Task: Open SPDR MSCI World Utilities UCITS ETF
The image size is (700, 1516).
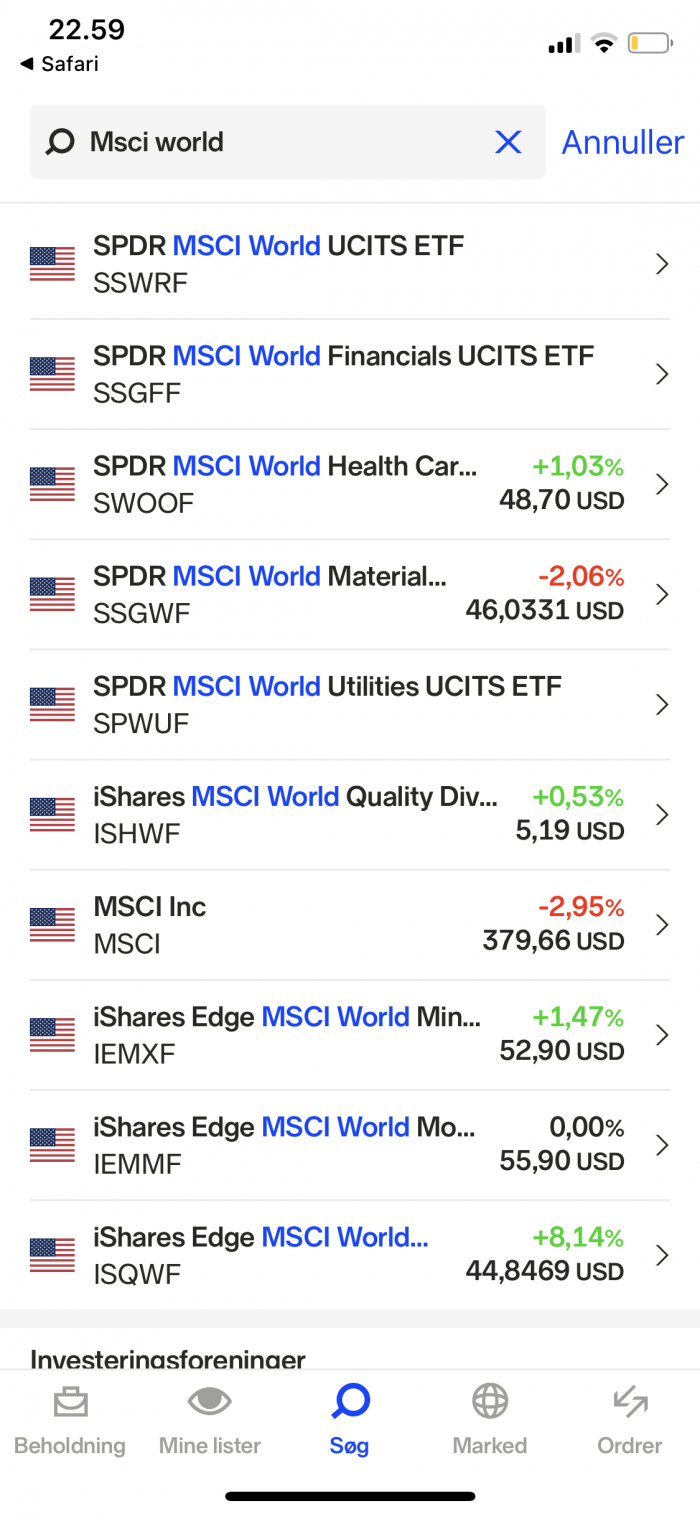Action: tap(350, 704)
